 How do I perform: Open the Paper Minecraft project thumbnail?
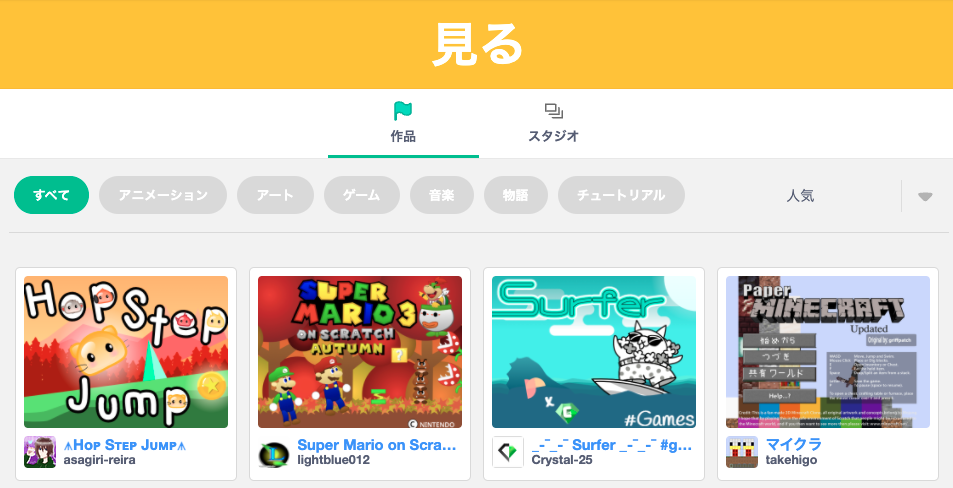(828, 352)
